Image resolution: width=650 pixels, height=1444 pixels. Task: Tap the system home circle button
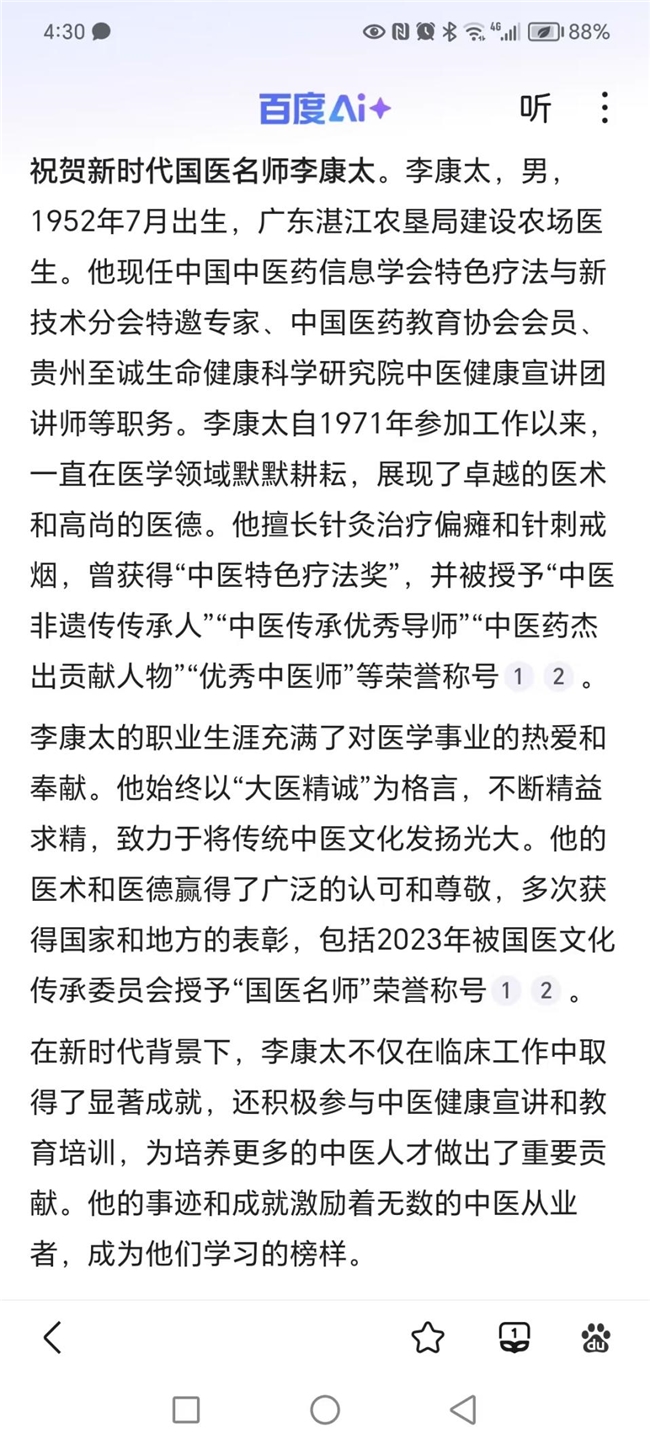coord(325,1410)
